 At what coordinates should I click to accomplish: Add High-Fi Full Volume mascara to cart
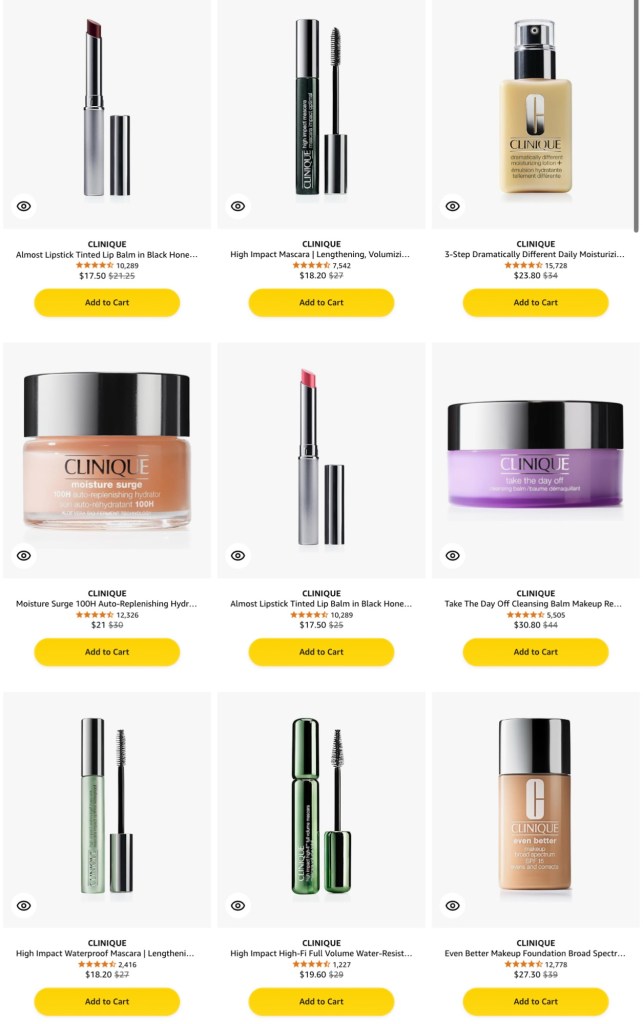[x=321, y=1001]
